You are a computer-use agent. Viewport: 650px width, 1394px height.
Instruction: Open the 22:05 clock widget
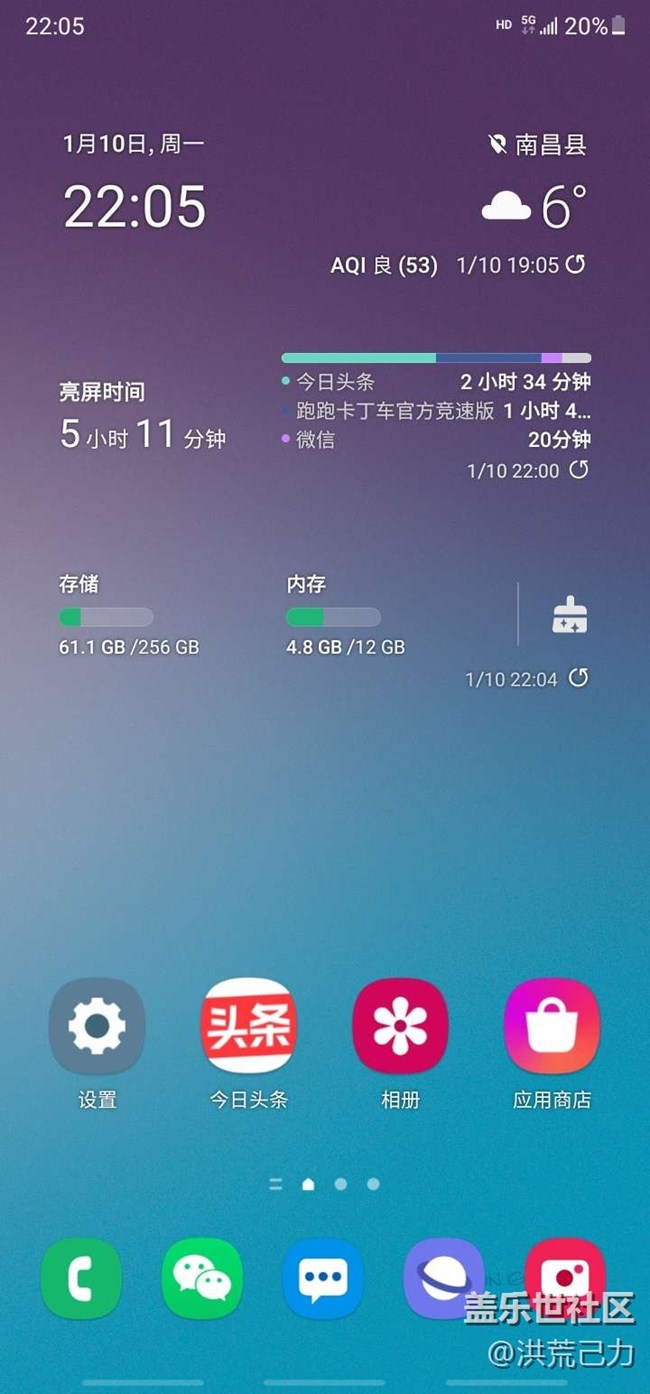tap(135, 207)
